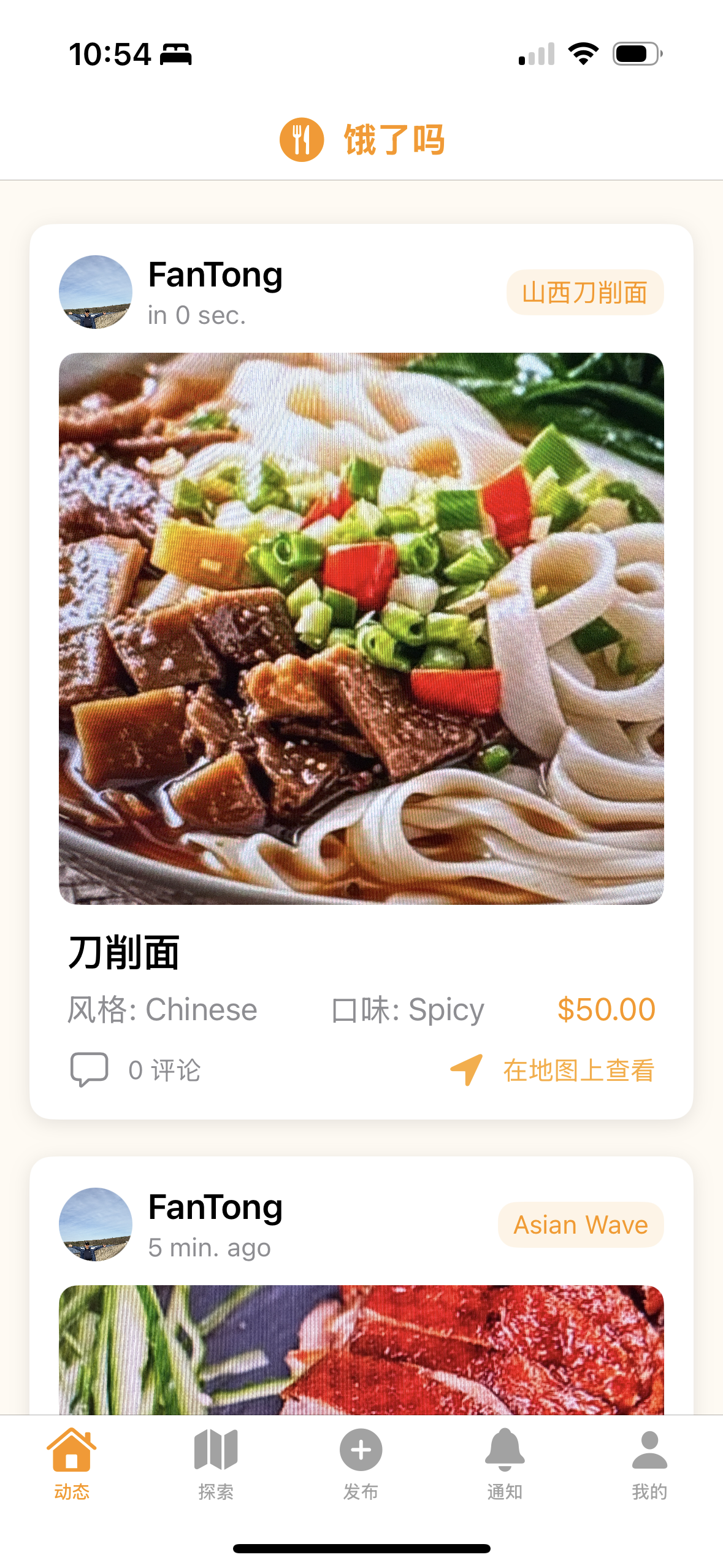The image size is (723, 1568).
Task: Click the fork and knife app logo
Action: coord(302,139)
